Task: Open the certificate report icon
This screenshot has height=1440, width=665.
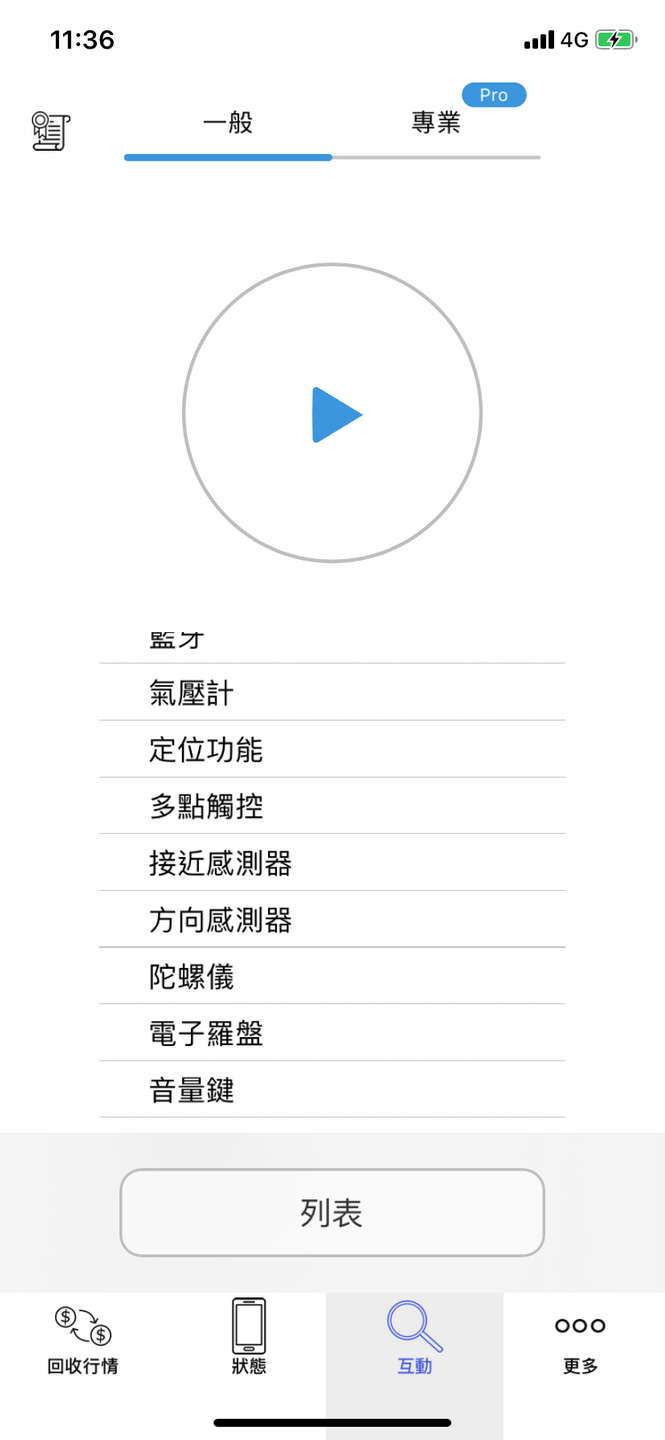Action: tap(51, 131)
